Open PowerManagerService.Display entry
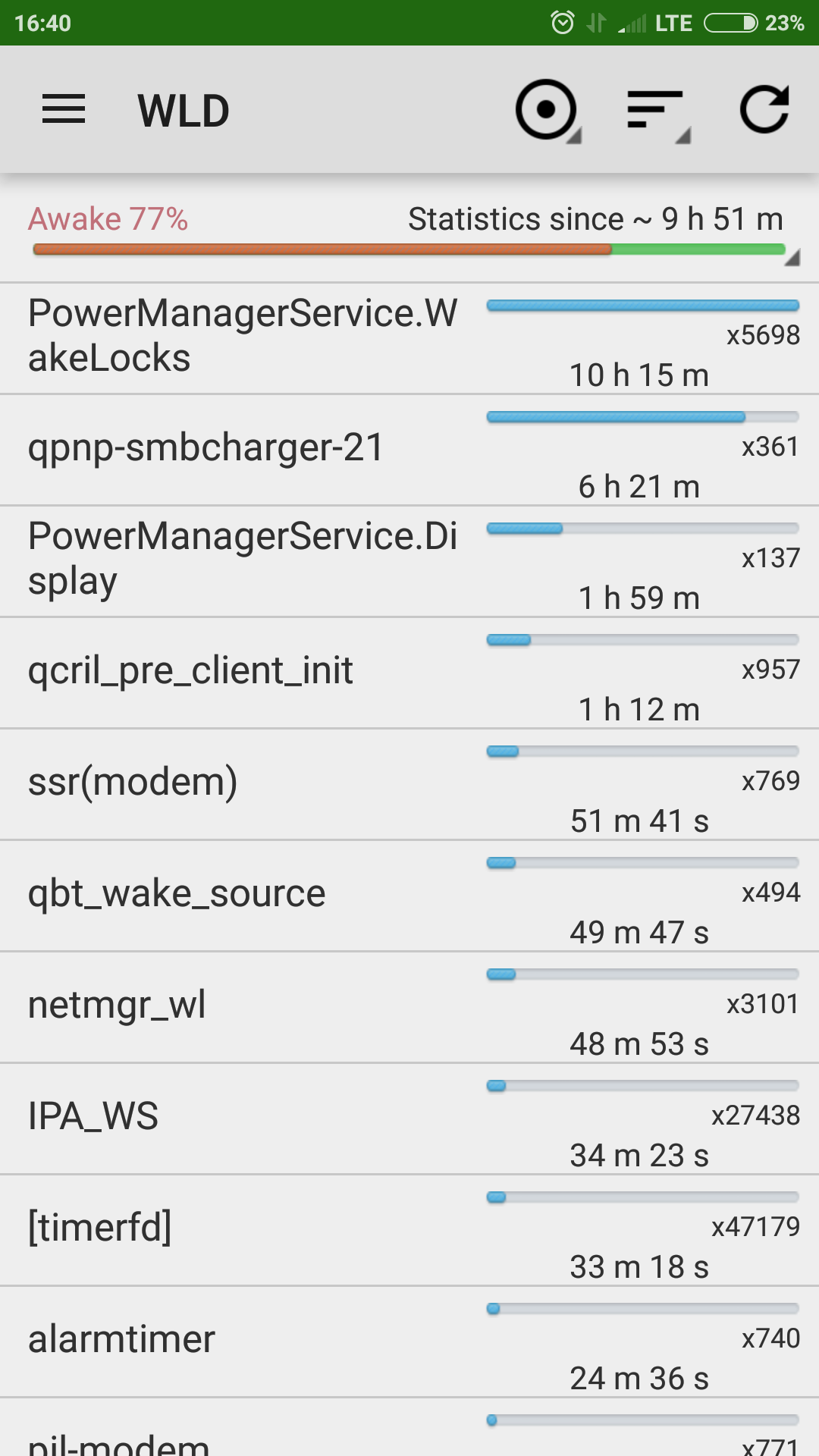The image size is (819, 1456). coord(409,561)
